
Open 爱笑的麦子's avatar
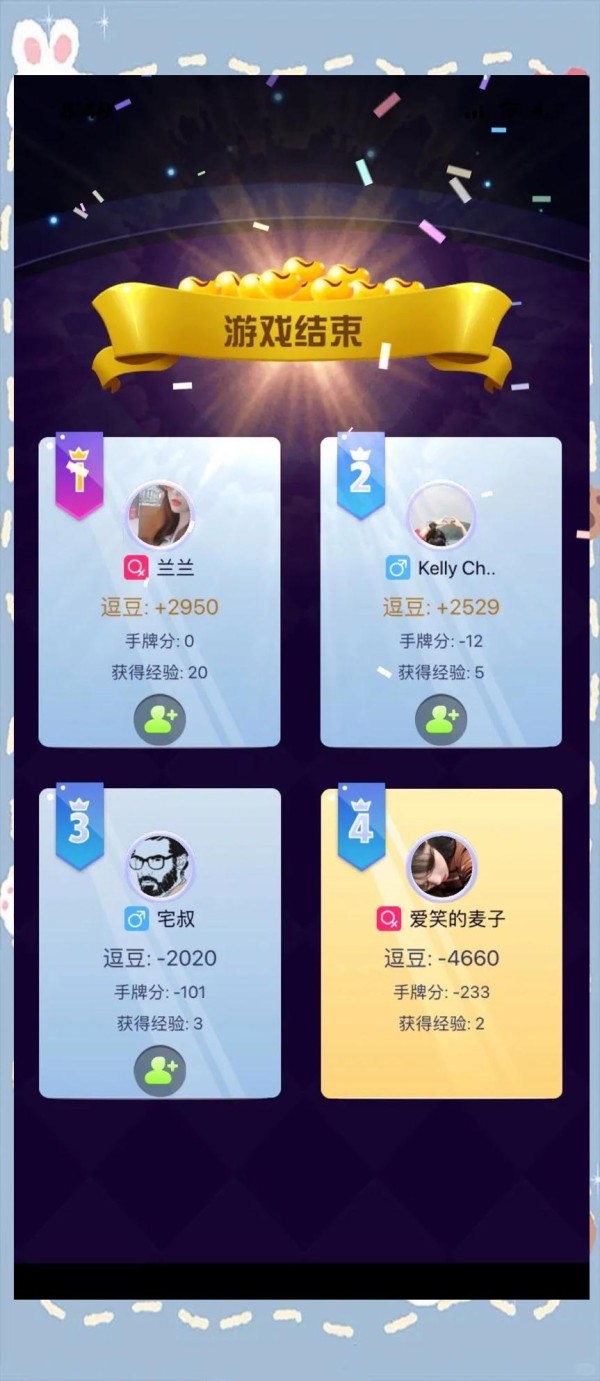pyautogui.click(x=441, y=867)
